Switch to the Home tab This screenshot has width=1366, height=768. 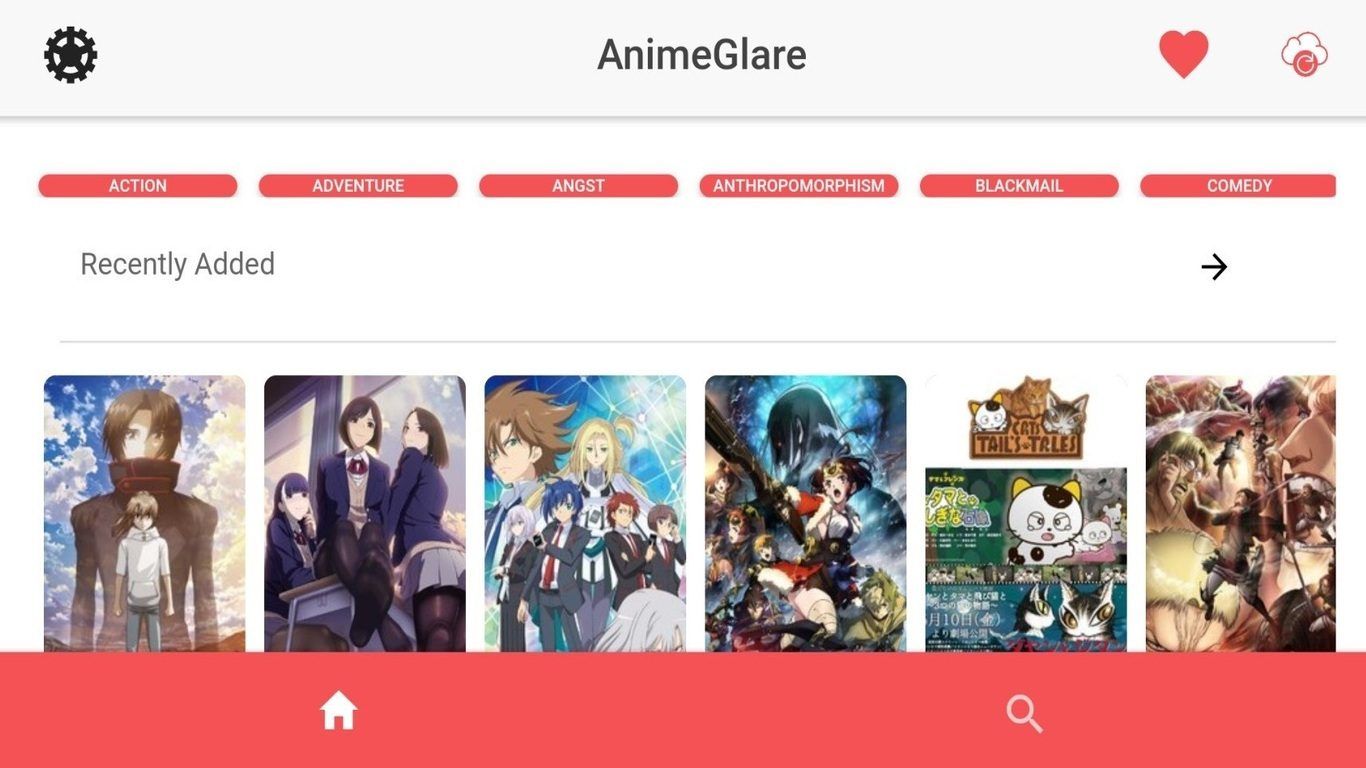pos(338,711)
